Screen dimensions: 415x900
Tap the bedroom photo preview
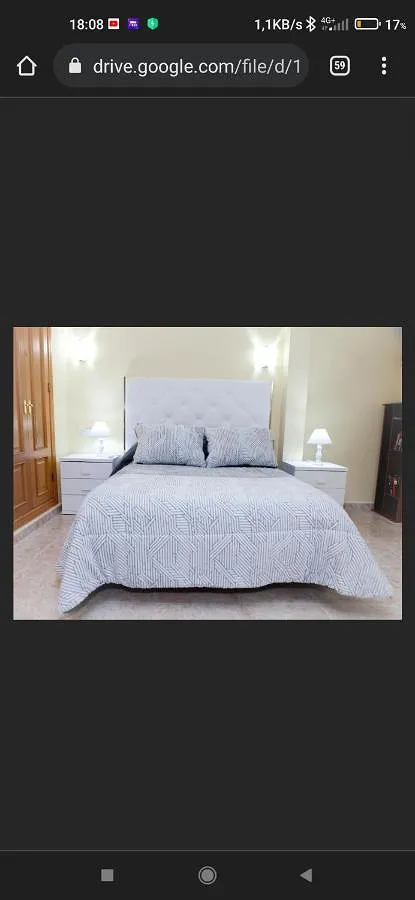coord(207,473)
